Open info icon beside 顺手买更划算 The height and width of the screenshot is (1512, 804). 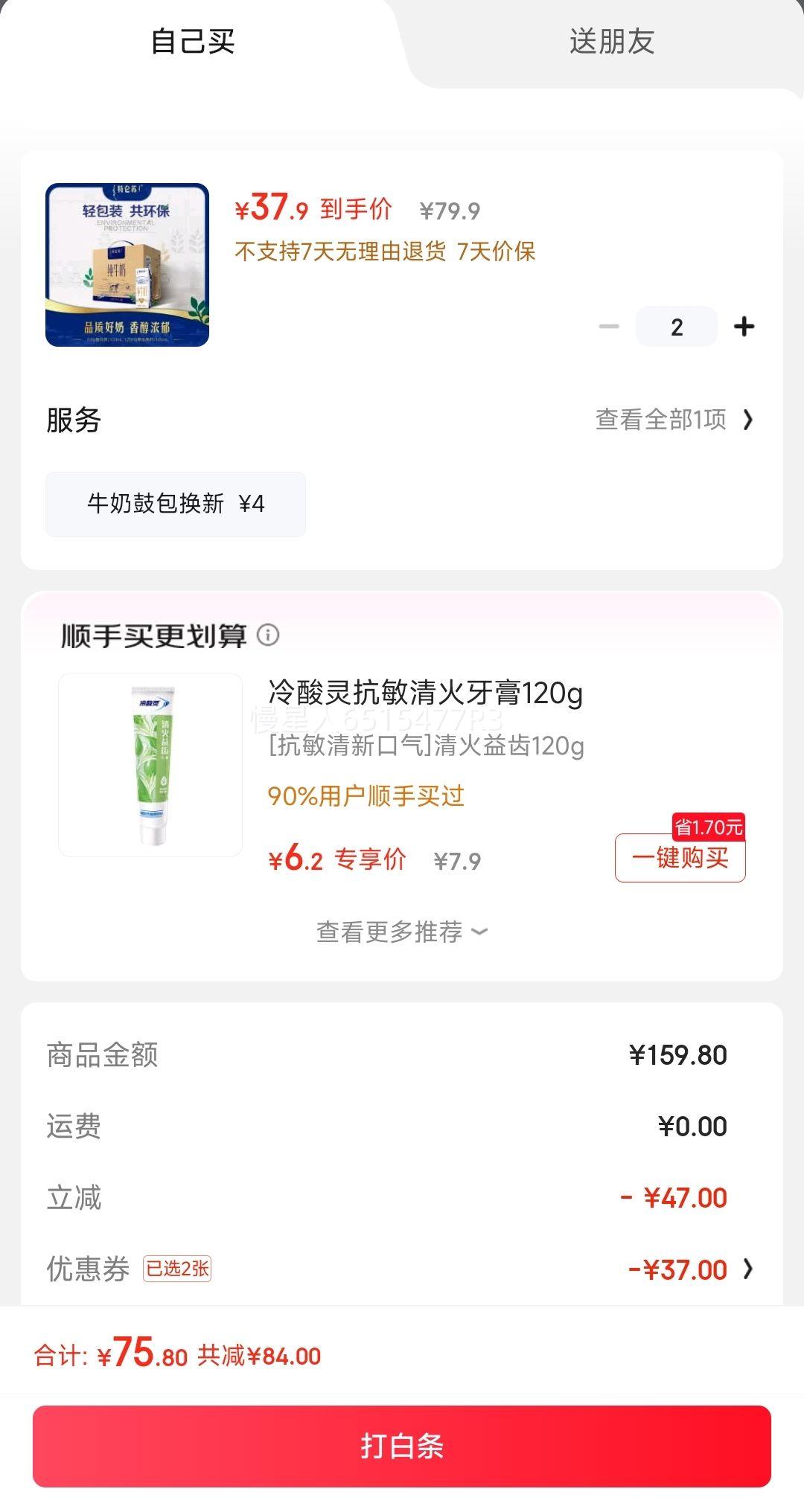268,635
